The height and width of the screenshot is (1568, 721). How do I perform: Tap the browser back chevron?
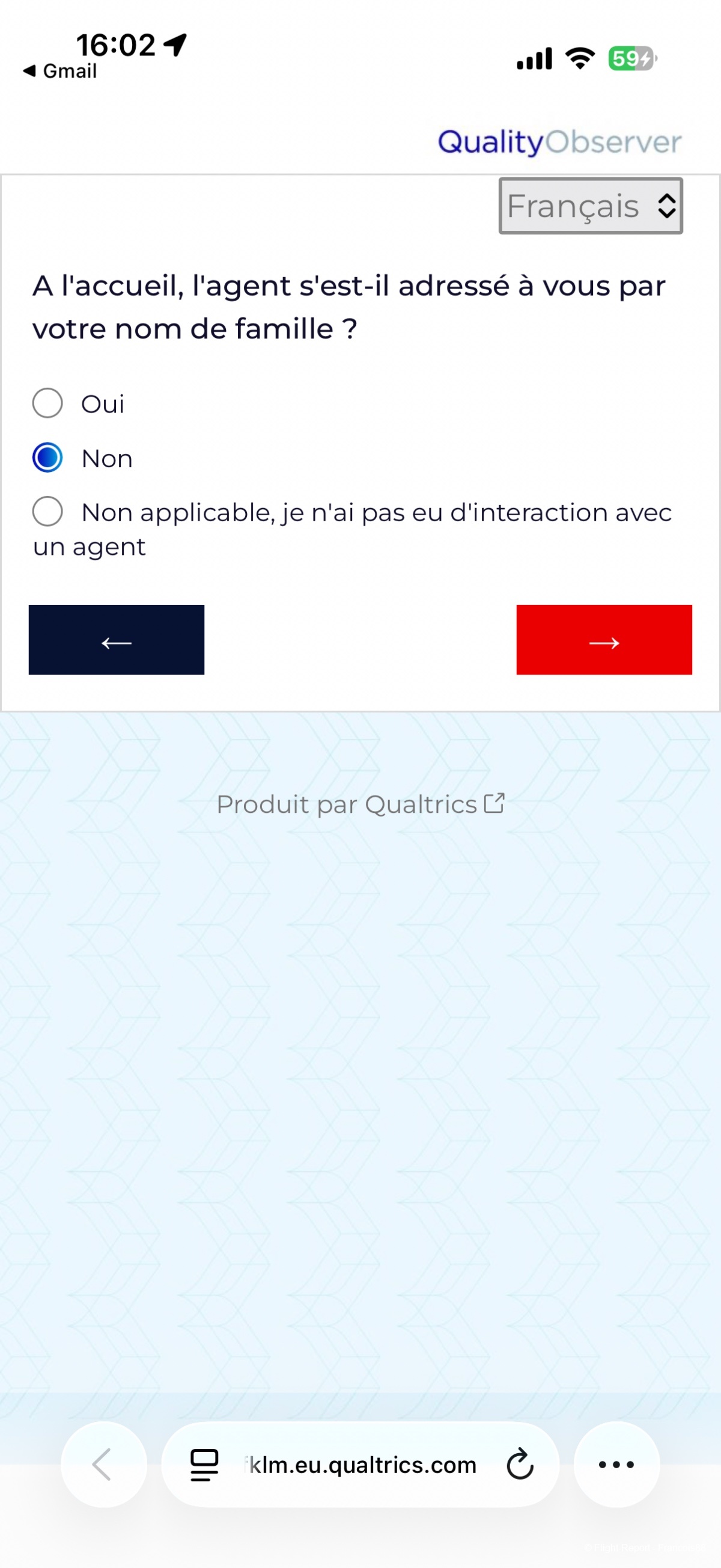103,1464
